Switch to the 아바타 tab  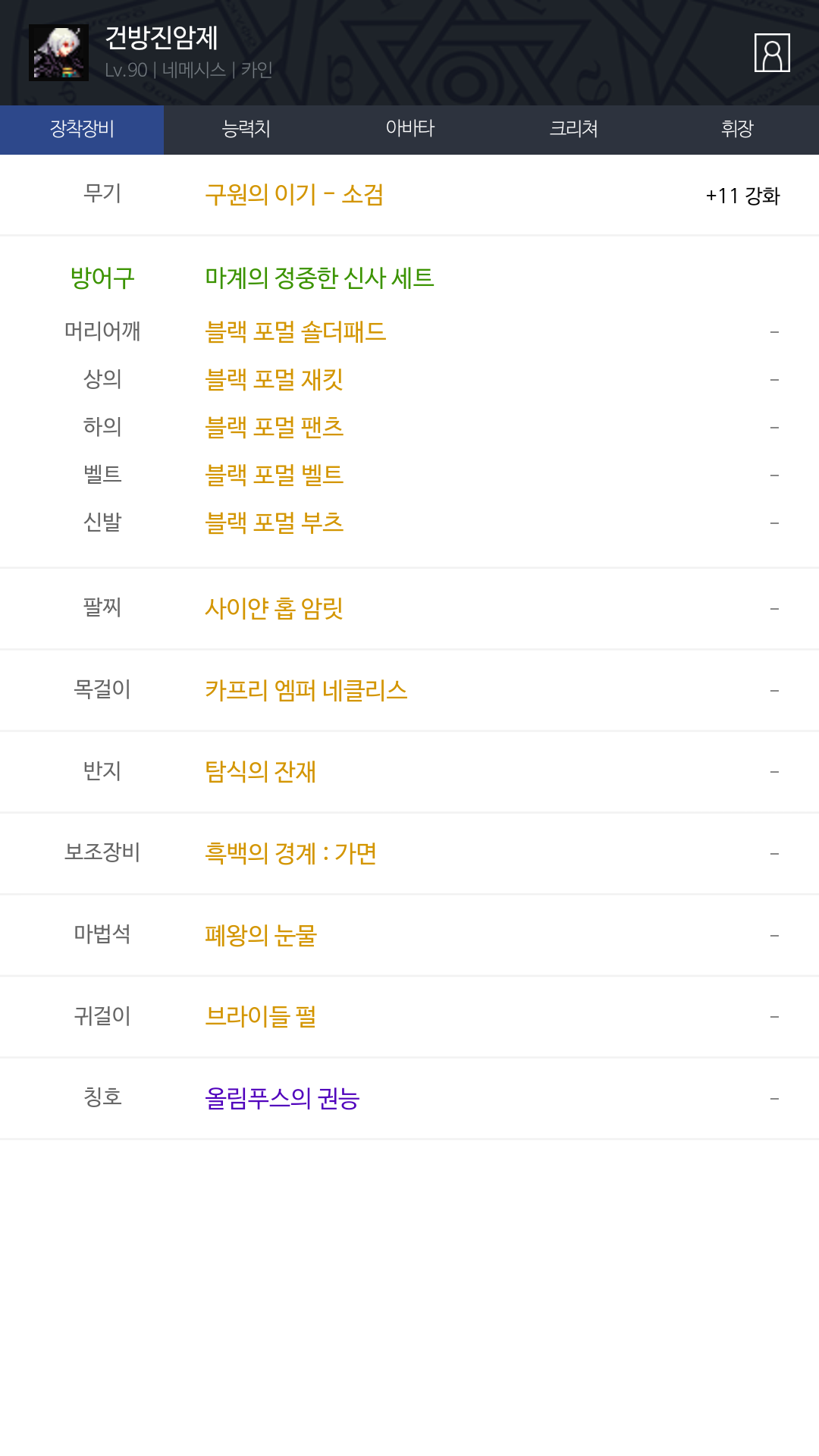(x=409, y=130)
